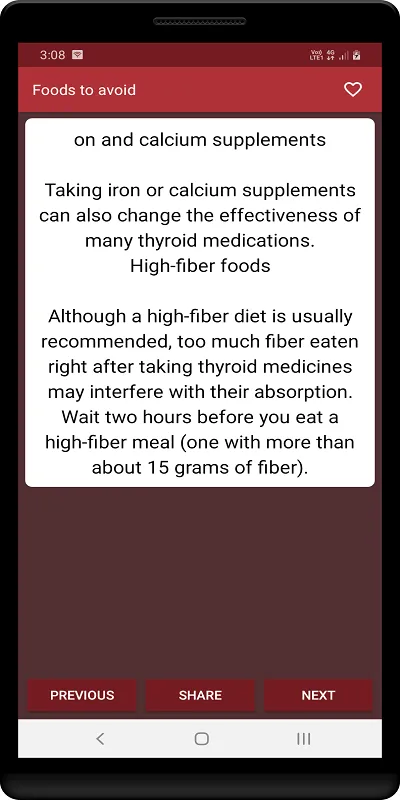The image size is (400, 800).
Task: Move to the NEXT tip
Action: [318, 695]
